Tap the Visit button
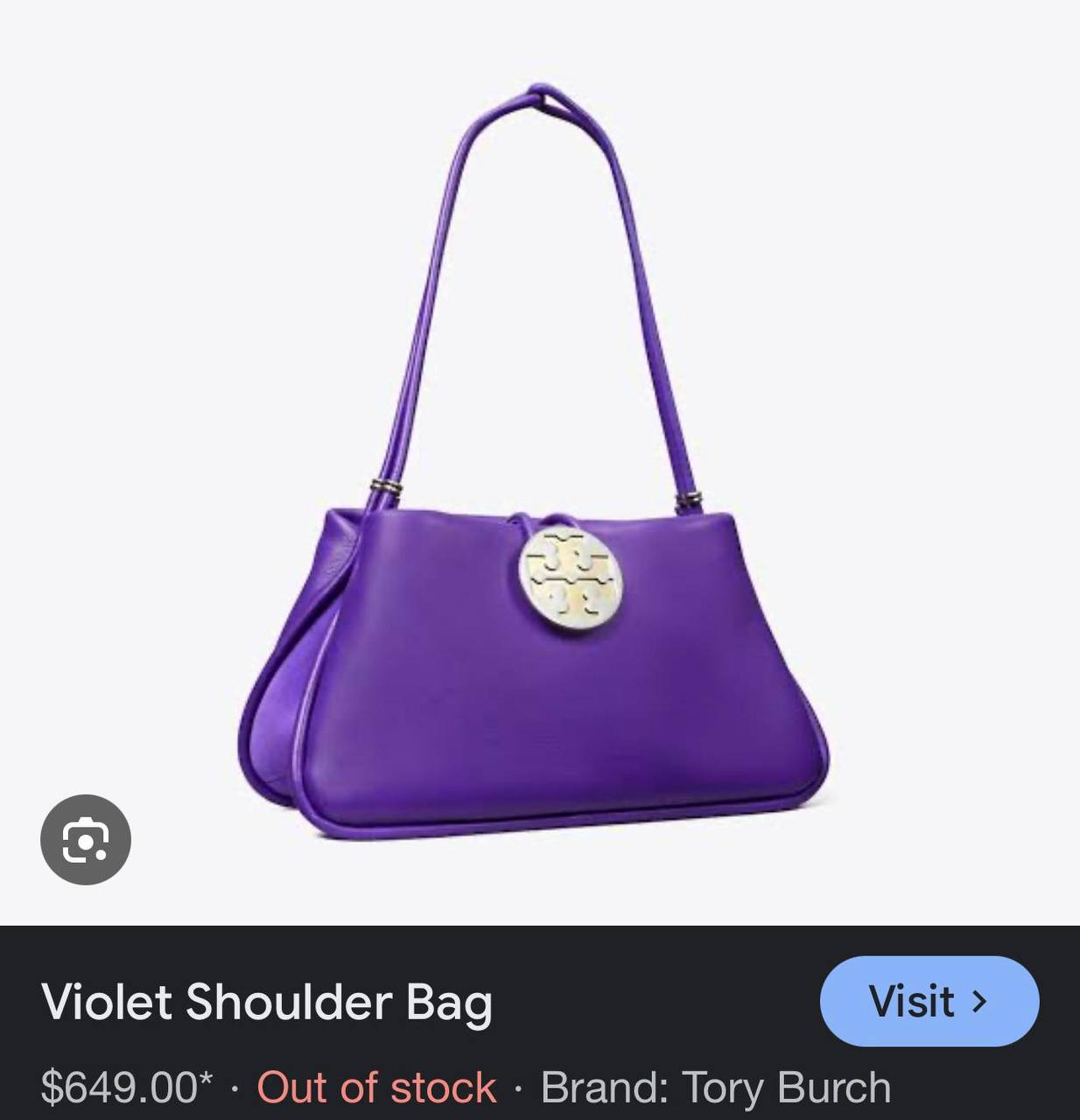Viewport: 1080px width, 1120px height. [929, 1001]
